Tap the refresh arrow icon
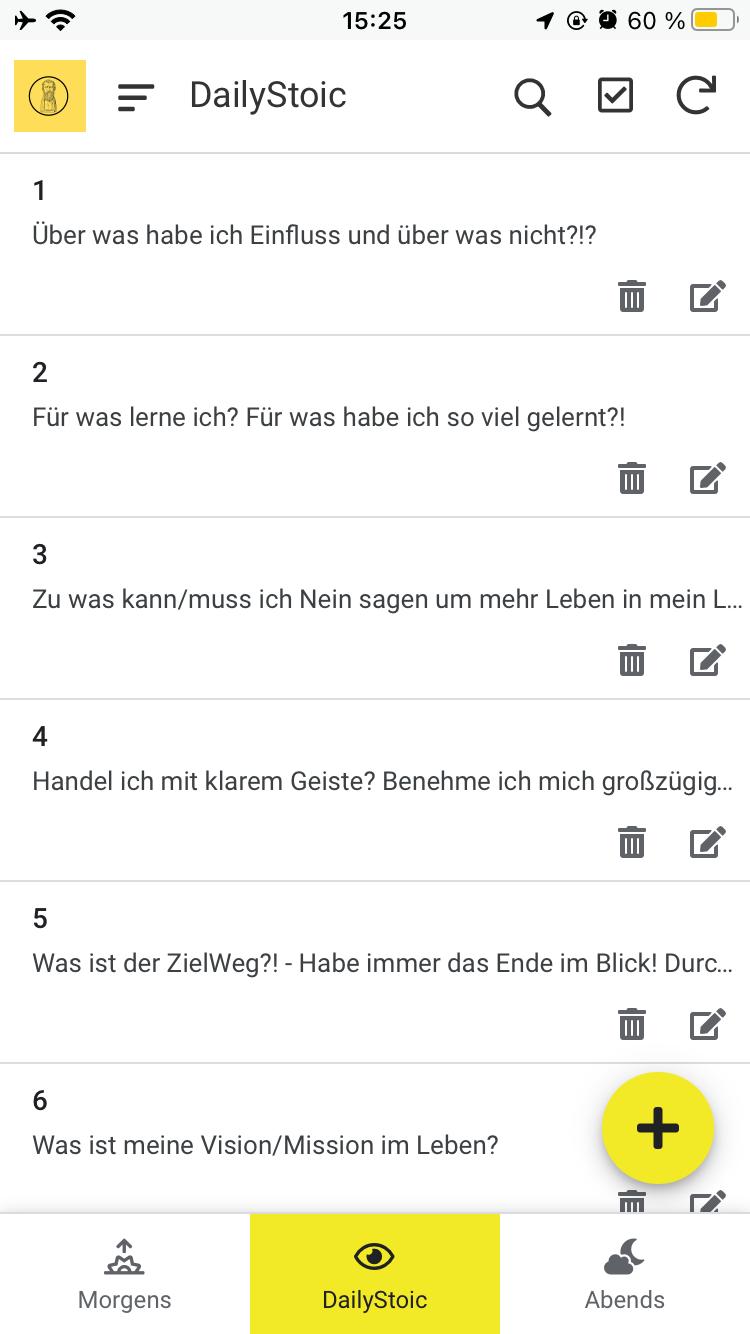The height and width of the screenshot is (1334, 750). (696, 96)
